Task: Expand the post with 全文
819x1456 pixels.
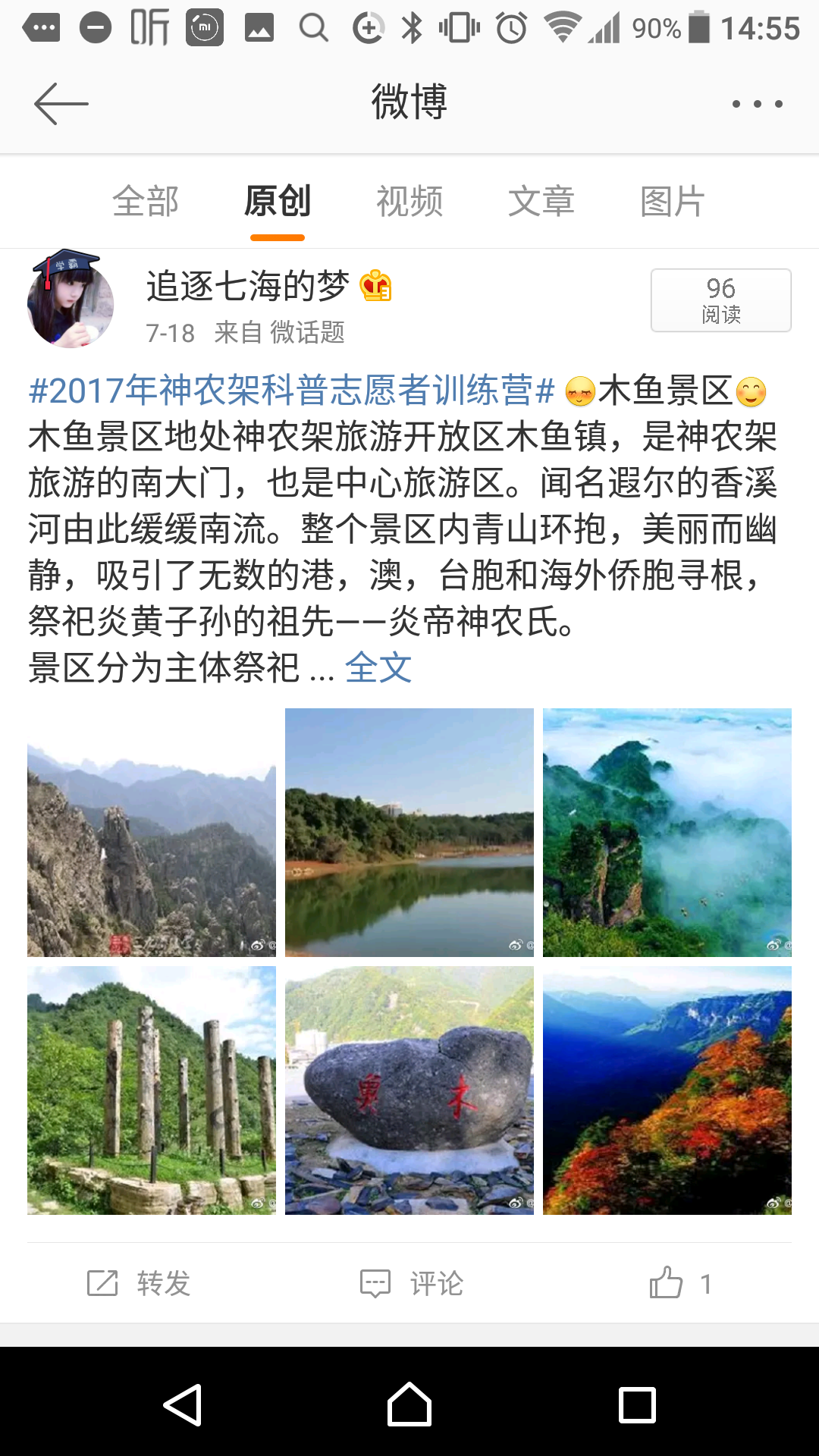Action: (x=378, y=668)
